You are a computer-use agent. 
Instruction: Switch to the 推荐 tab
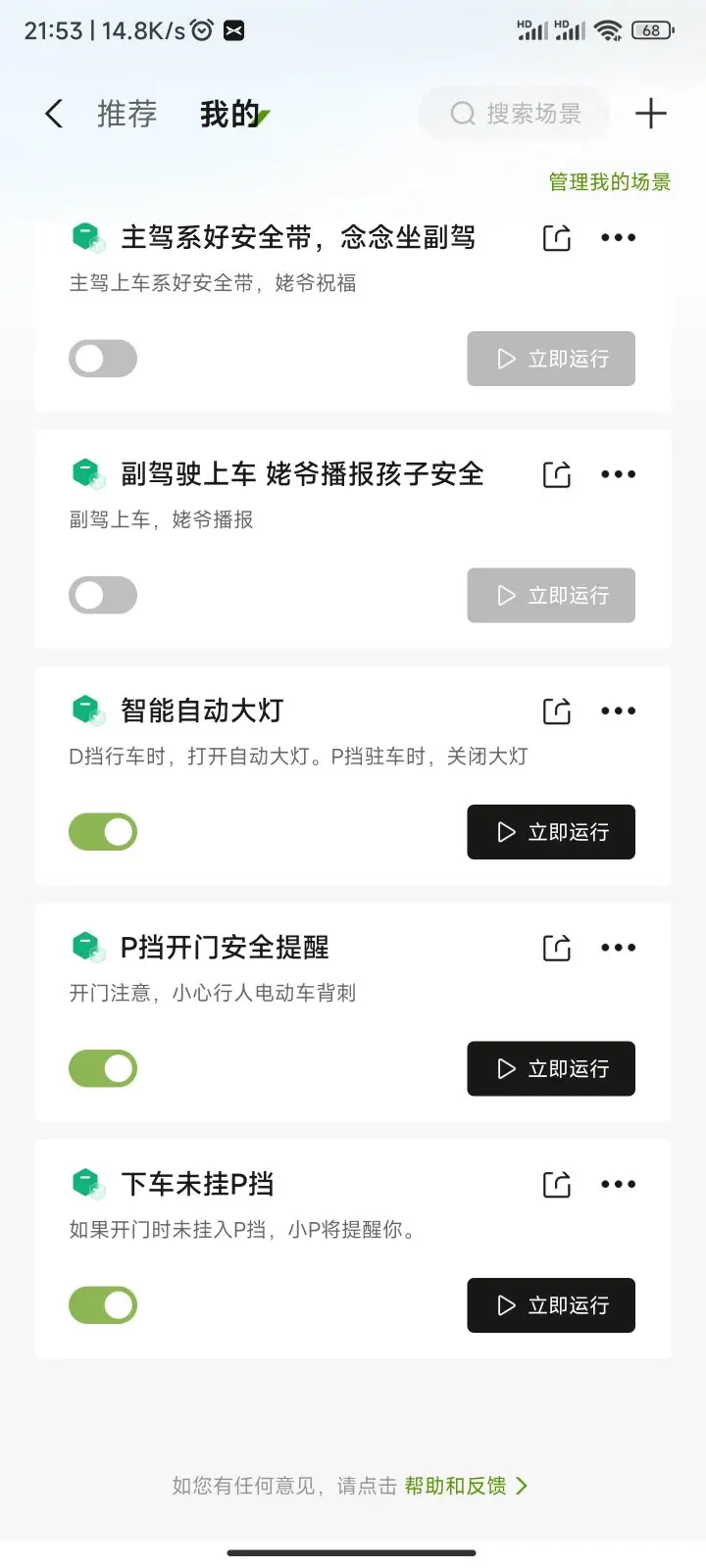126,114
